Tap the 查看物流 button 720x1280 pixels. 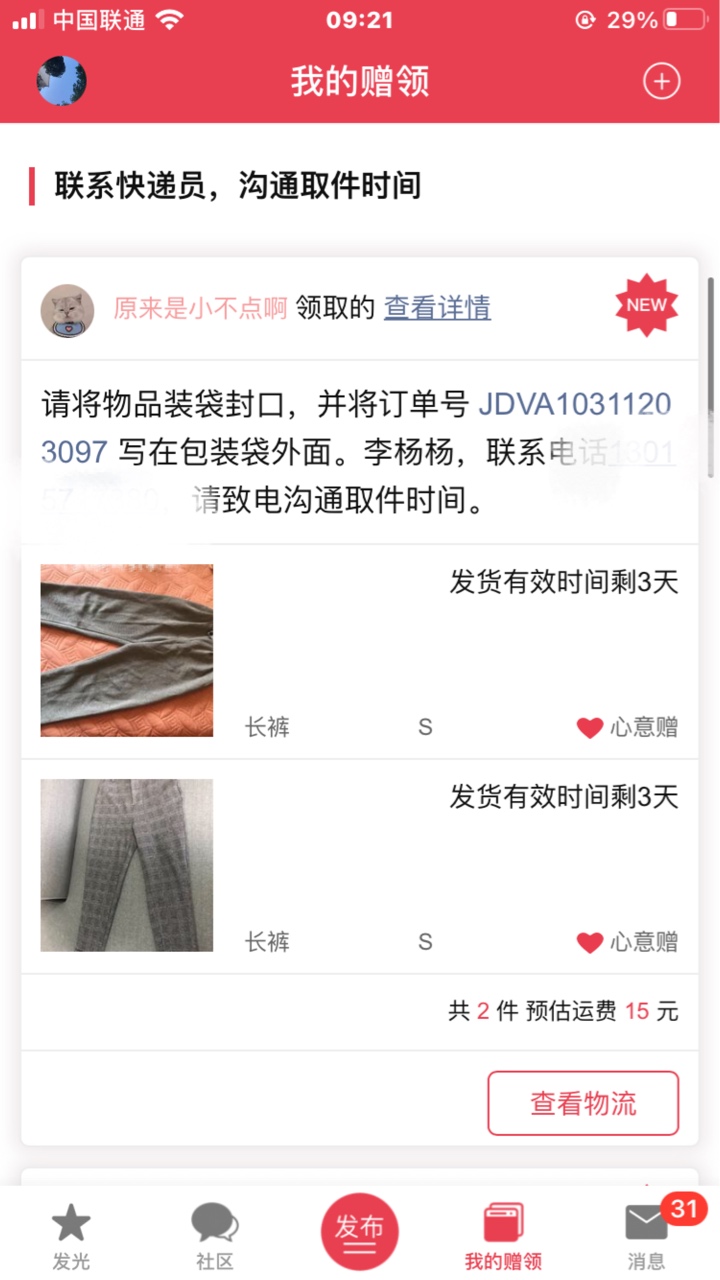(x=583, y=1103)
